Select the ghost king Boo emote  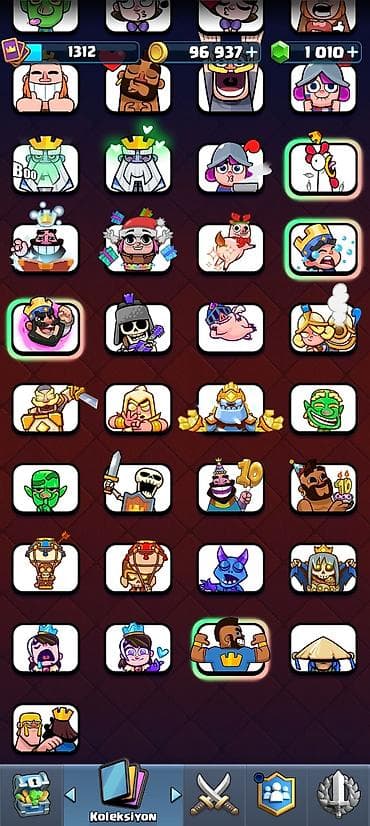coord(45,168)
